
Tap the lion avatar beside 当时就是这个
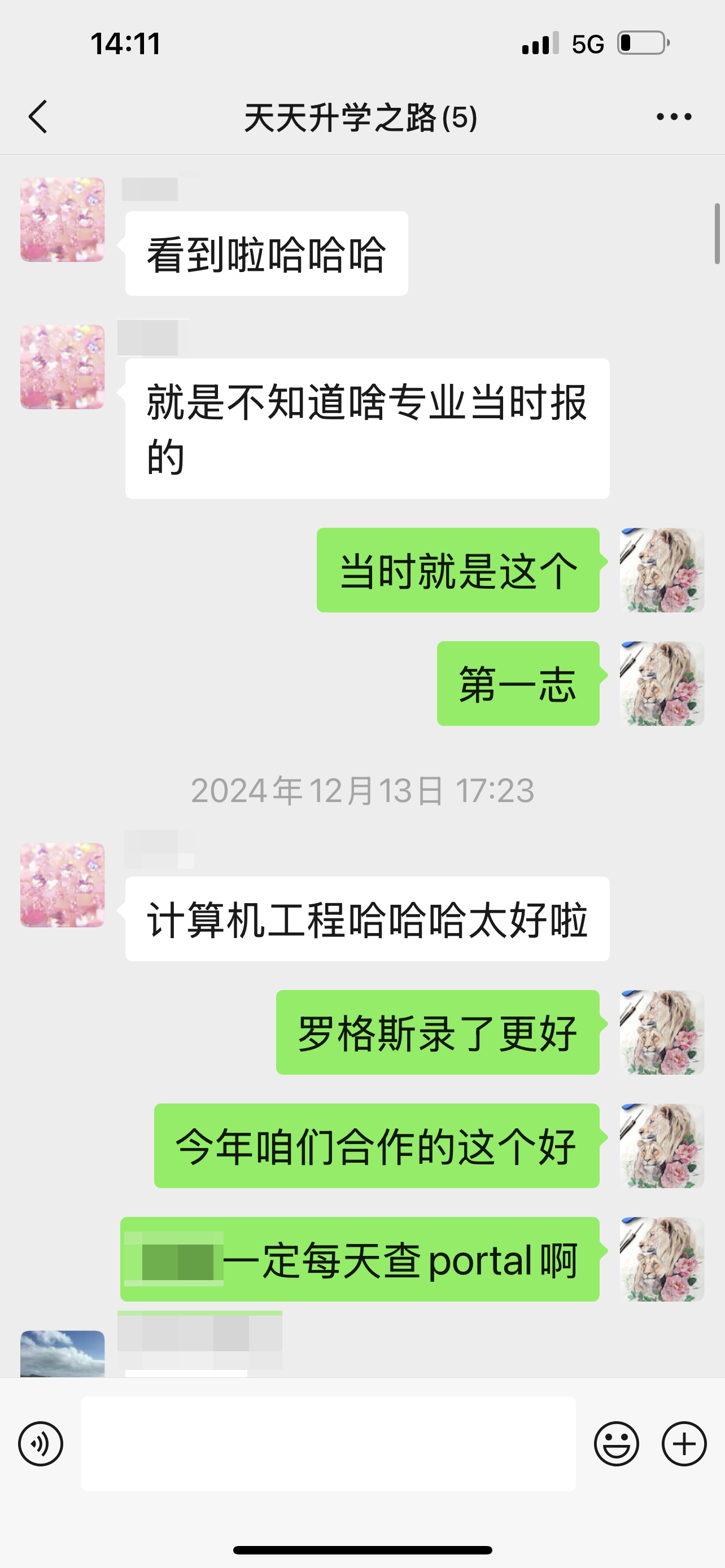coord(662,570)
